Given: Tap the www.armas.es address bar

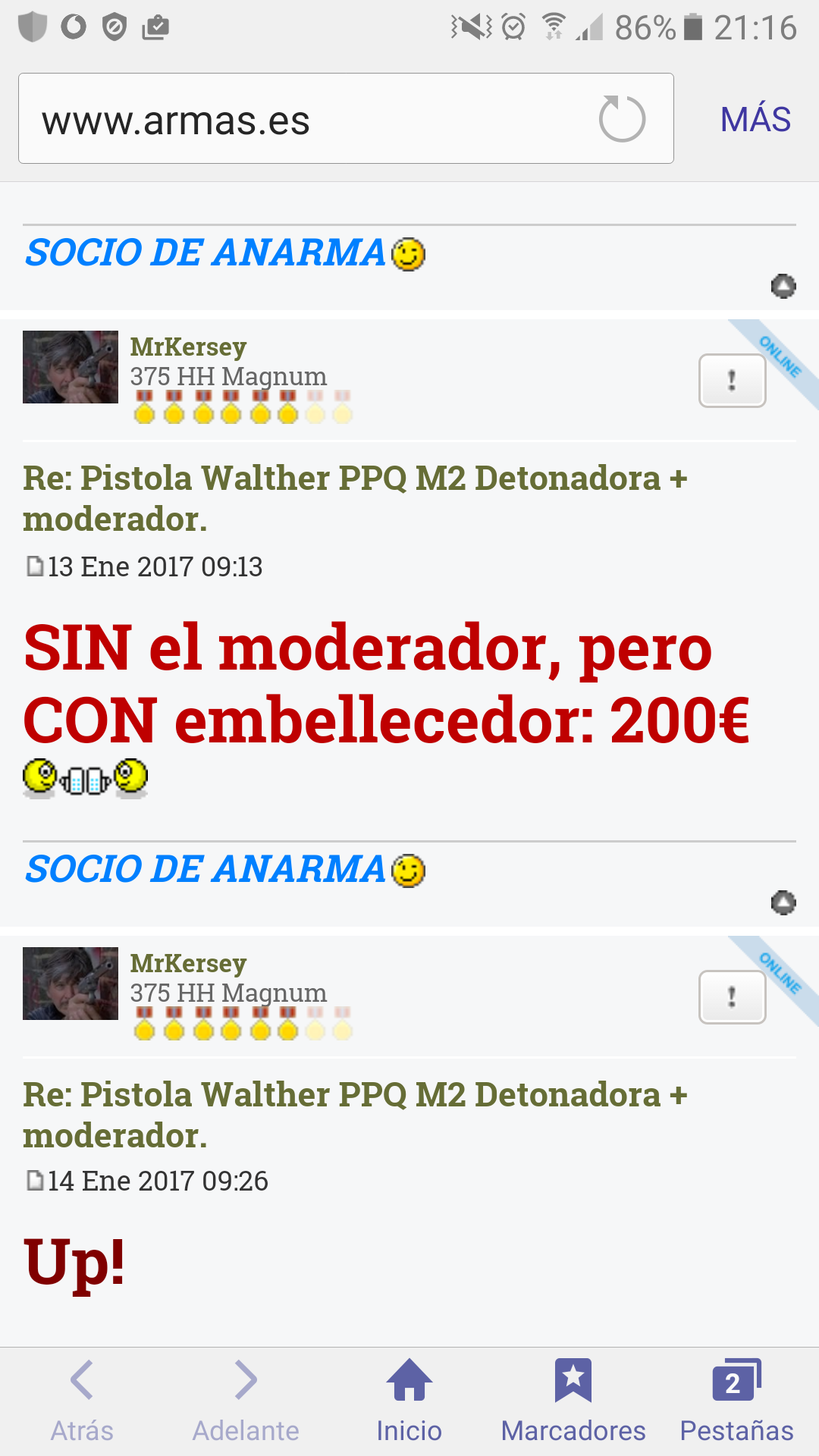Looking at the screenshot, I should coord(303,119).
